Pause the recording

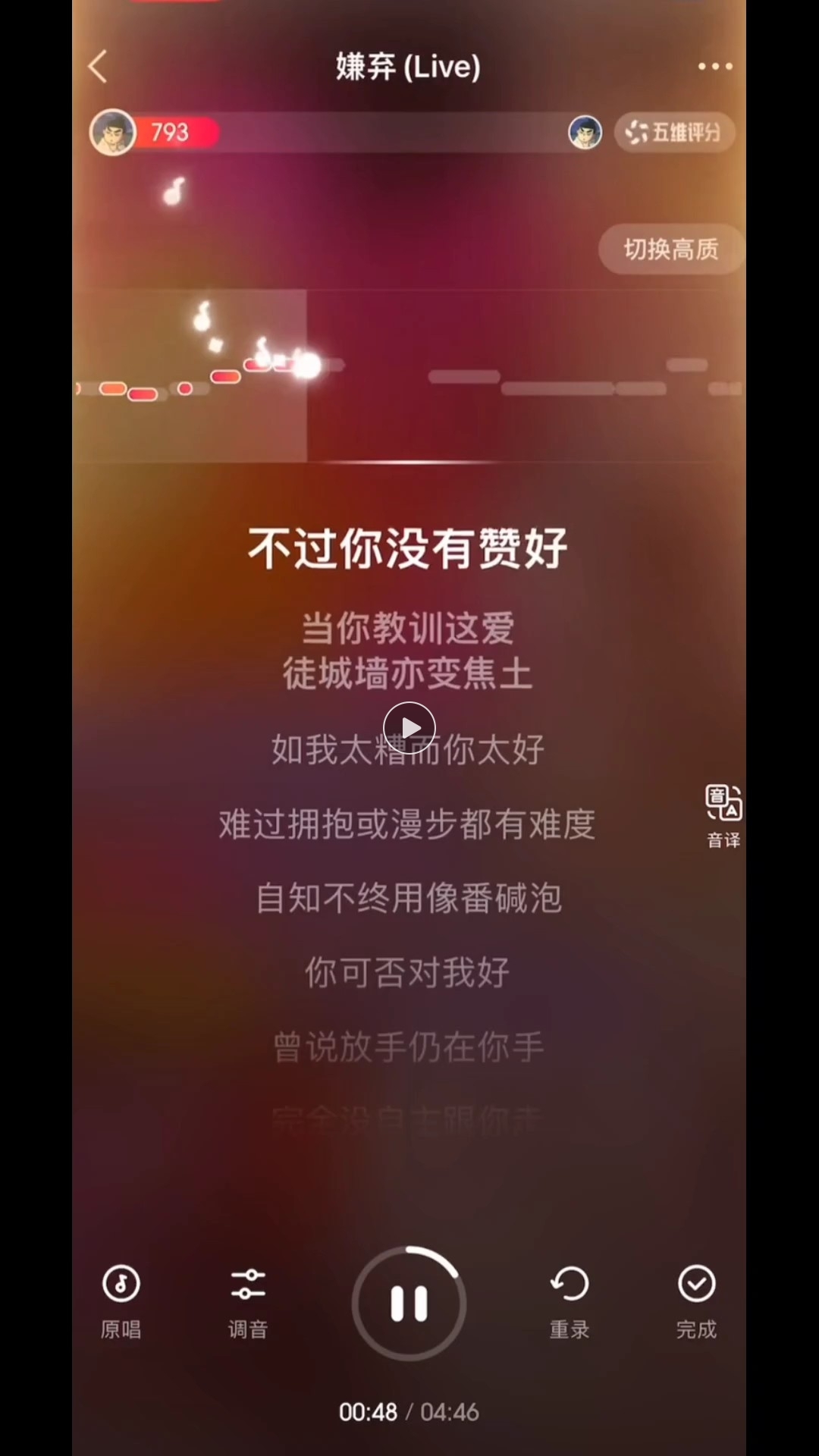[x=409, y=1304]
